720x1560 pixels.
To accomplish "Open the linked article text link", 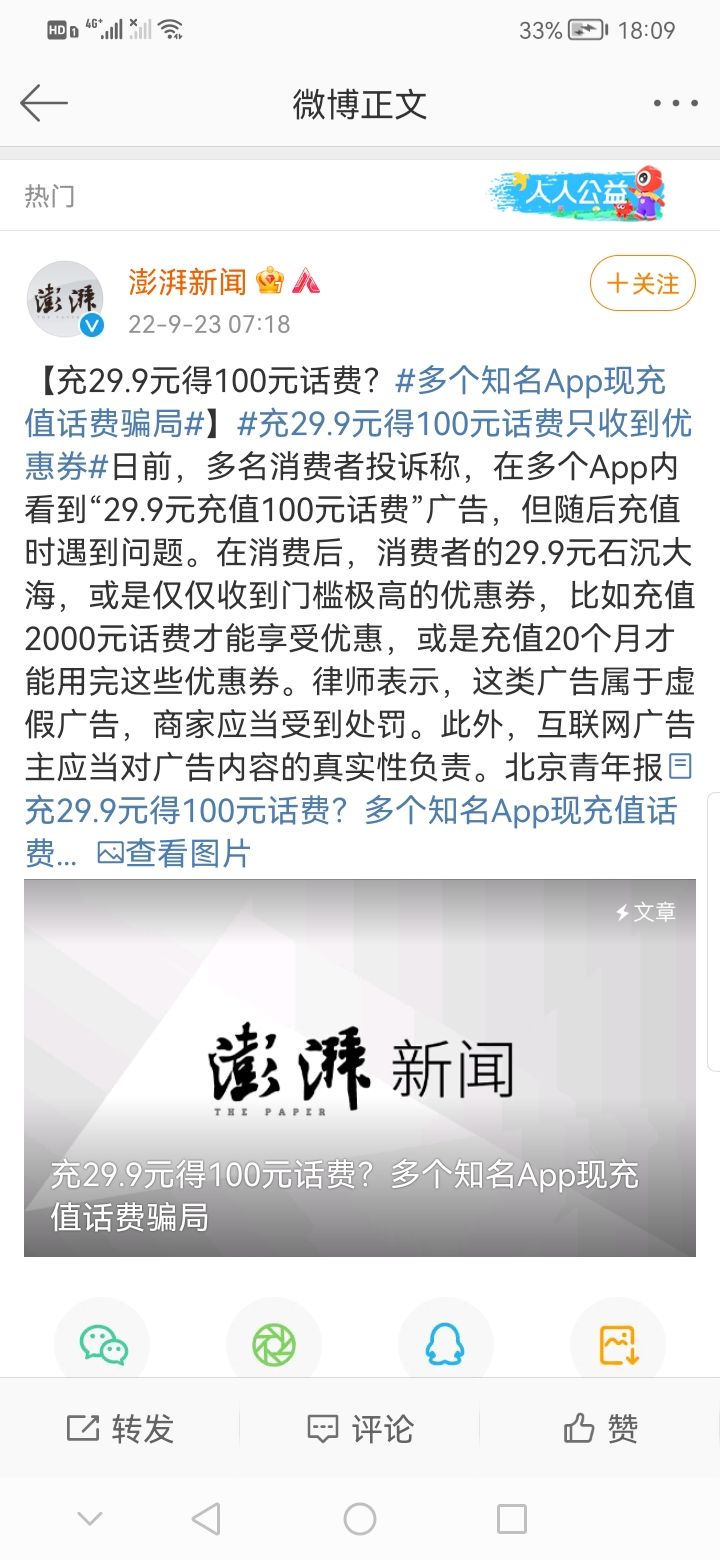I will point(350,810).
